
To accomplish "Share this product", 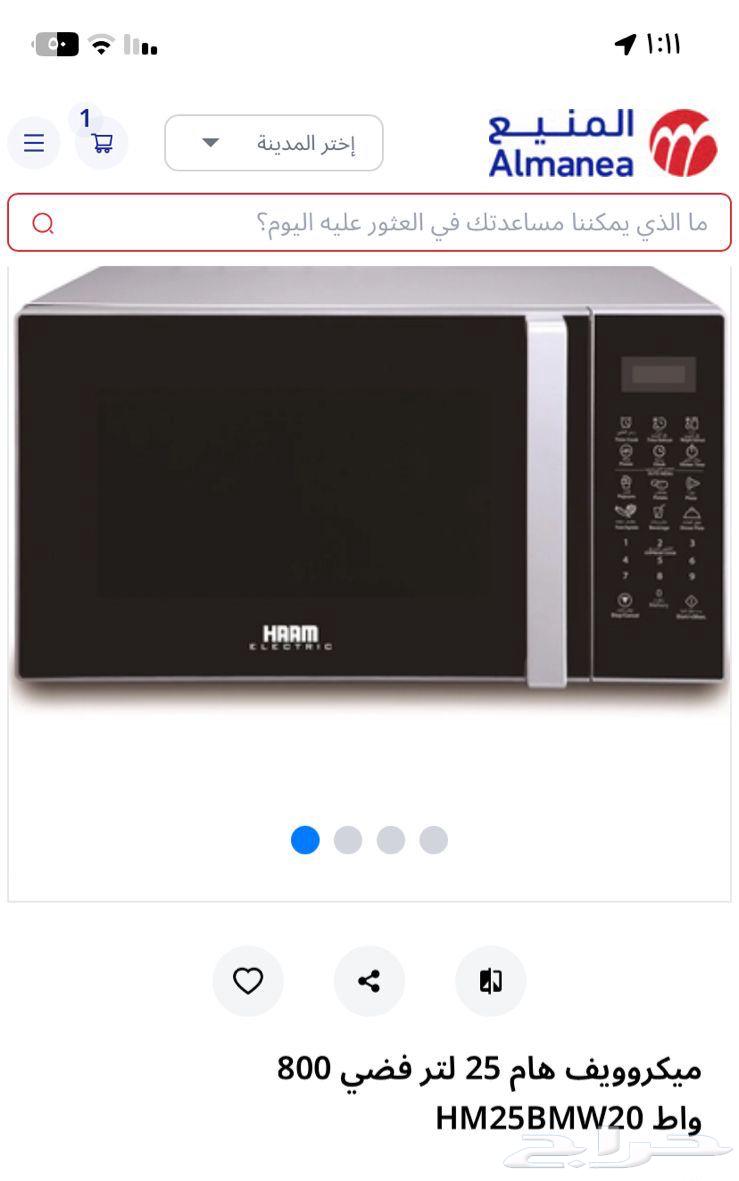I will click(369, 981).
